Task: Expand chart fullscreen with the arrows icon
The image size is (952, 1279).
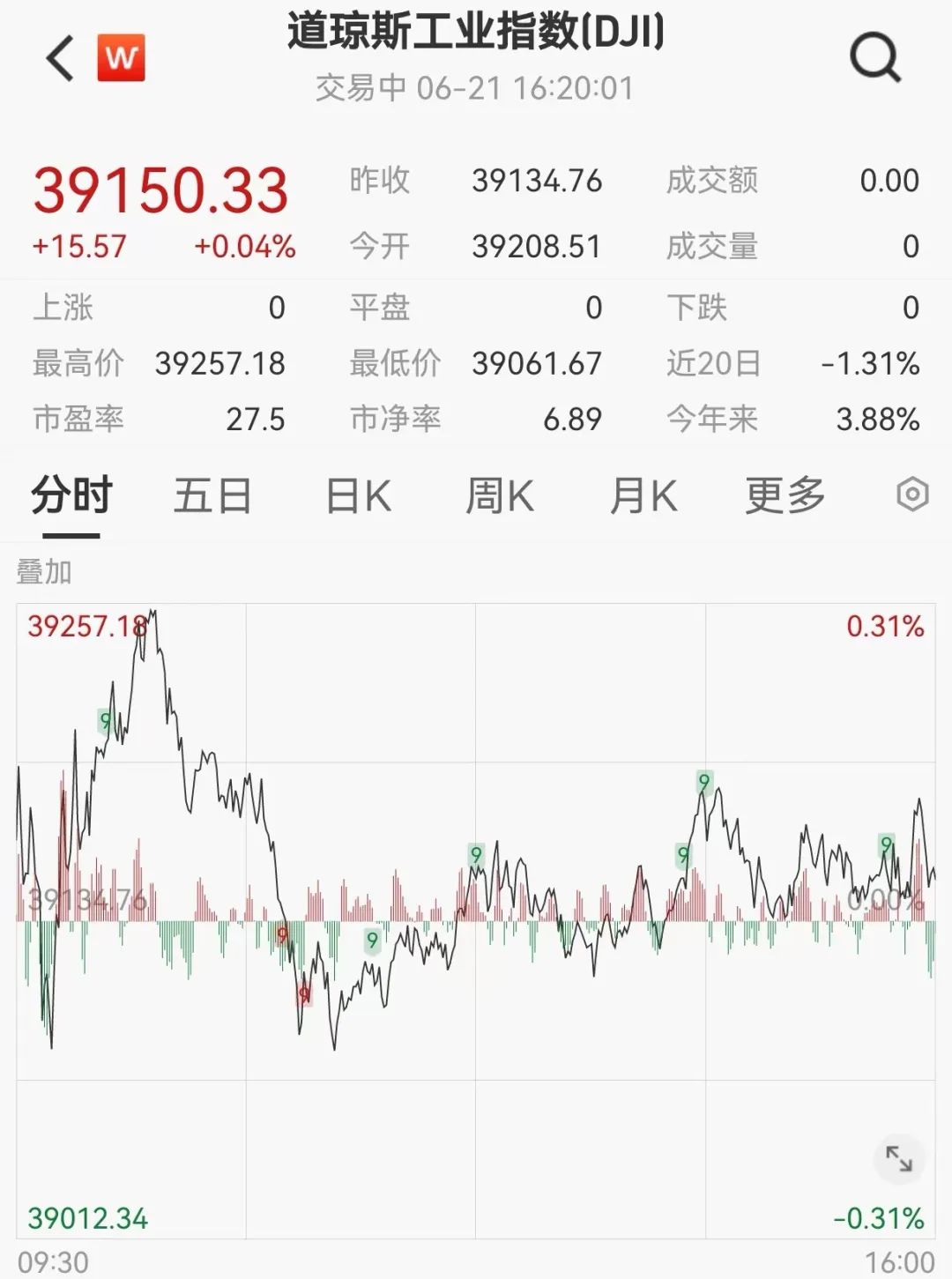Action: (x=898, y=1159)
